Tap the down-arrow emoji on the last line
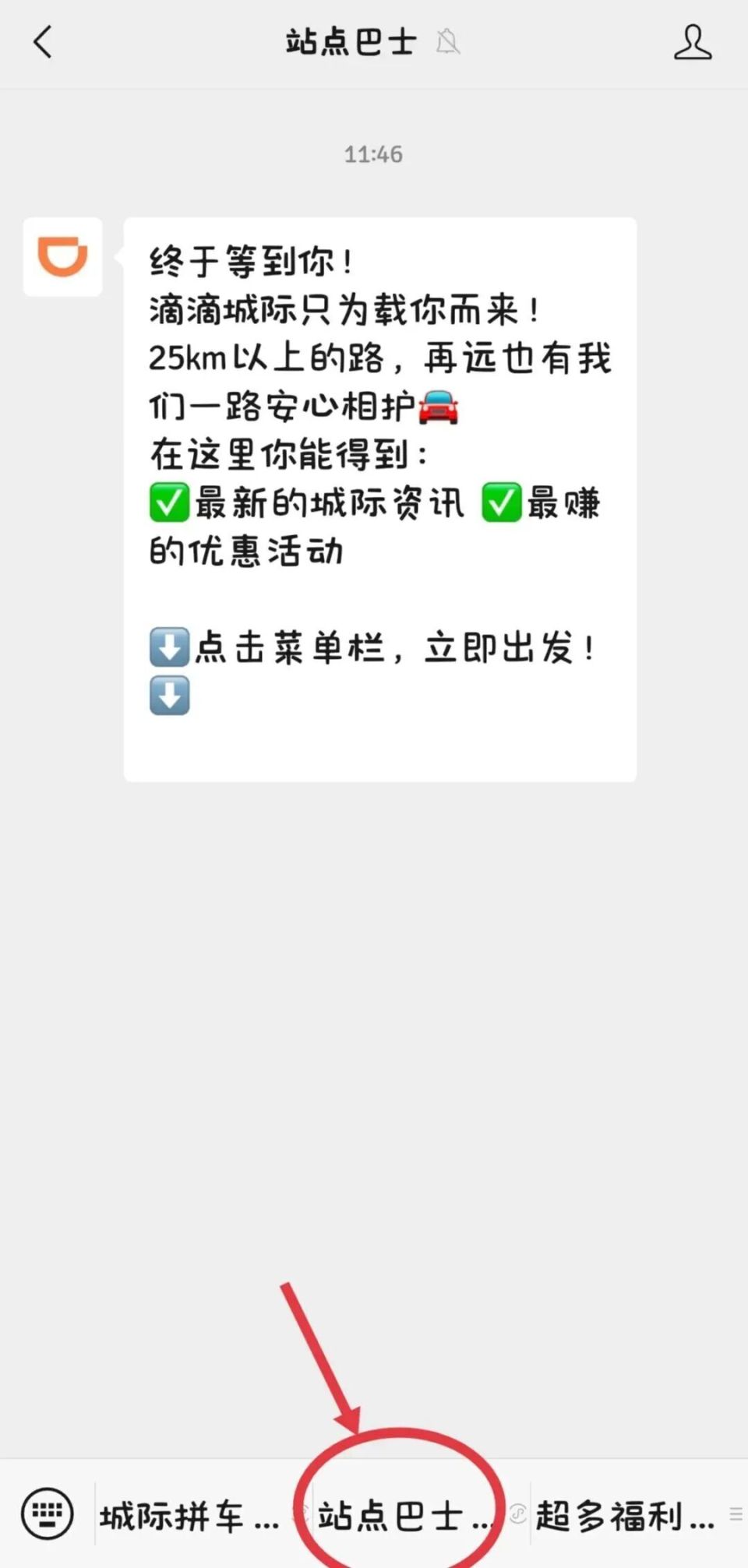Screen dimensions: 748x1568 pyautogui.click(x=168, y=694)
